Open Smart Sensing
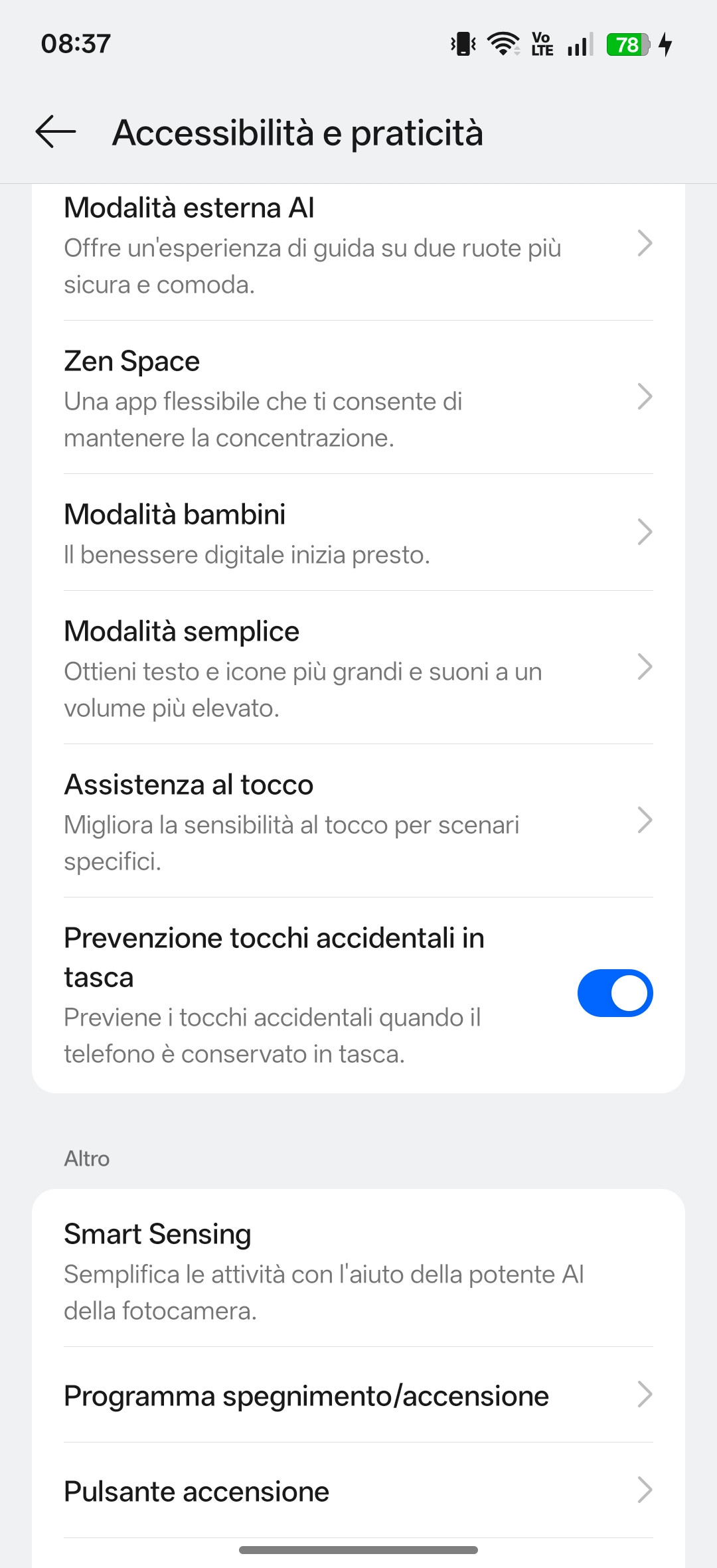The height and width of the screenshot is (1568, 717). pyautogui.click(x=358, y=1271)
